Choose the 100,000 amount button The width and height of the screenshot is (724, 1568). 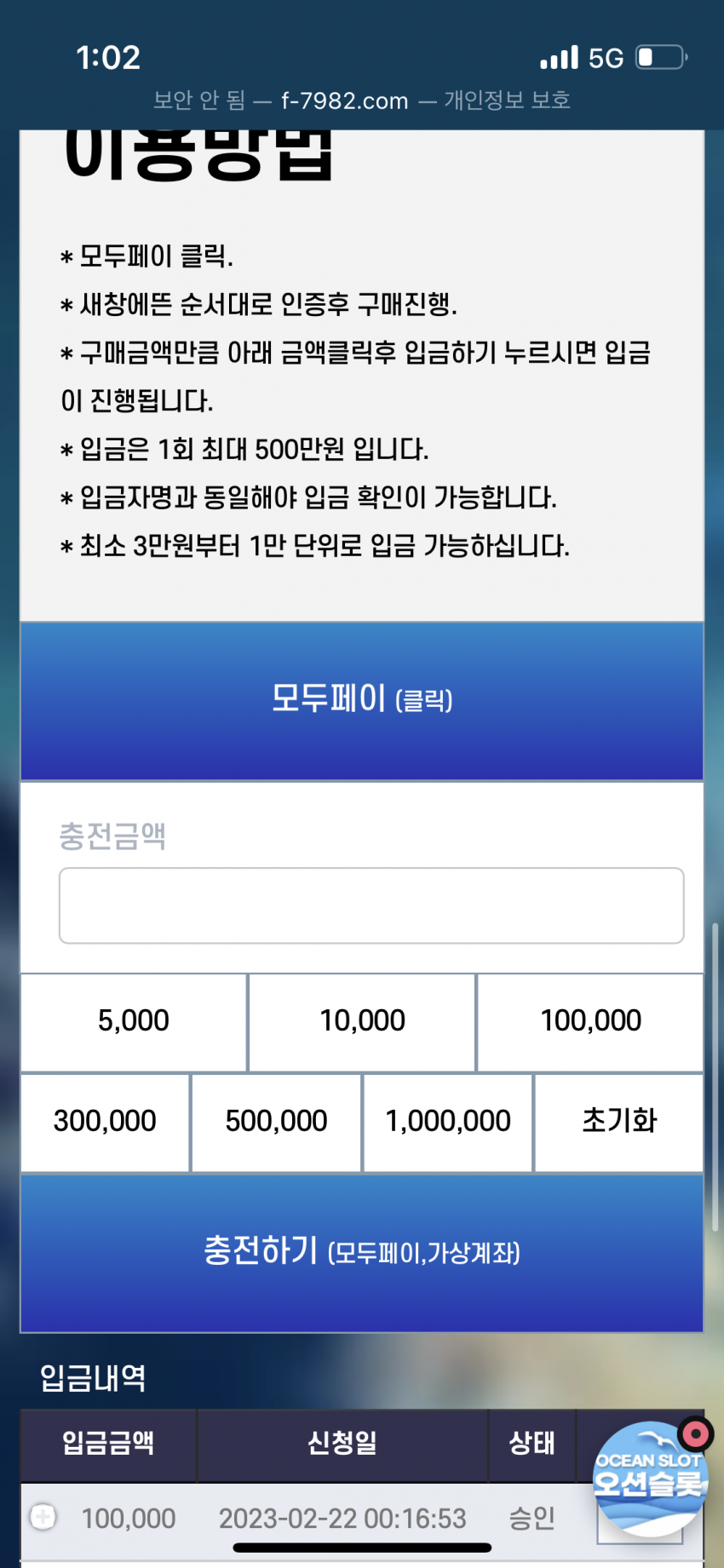(x=590, y=1021)
